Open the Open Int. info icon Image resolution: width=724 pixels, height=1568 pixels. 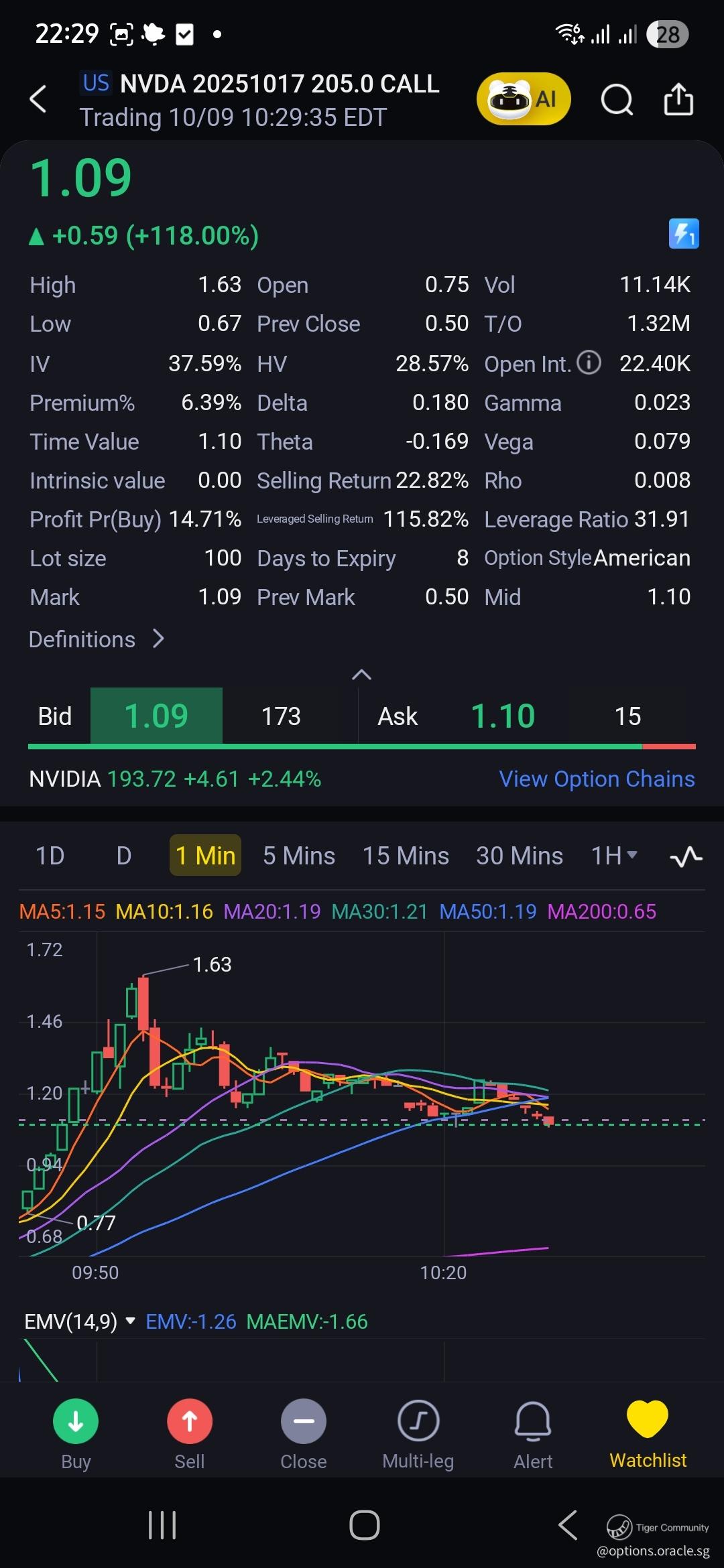click(589, 363)
